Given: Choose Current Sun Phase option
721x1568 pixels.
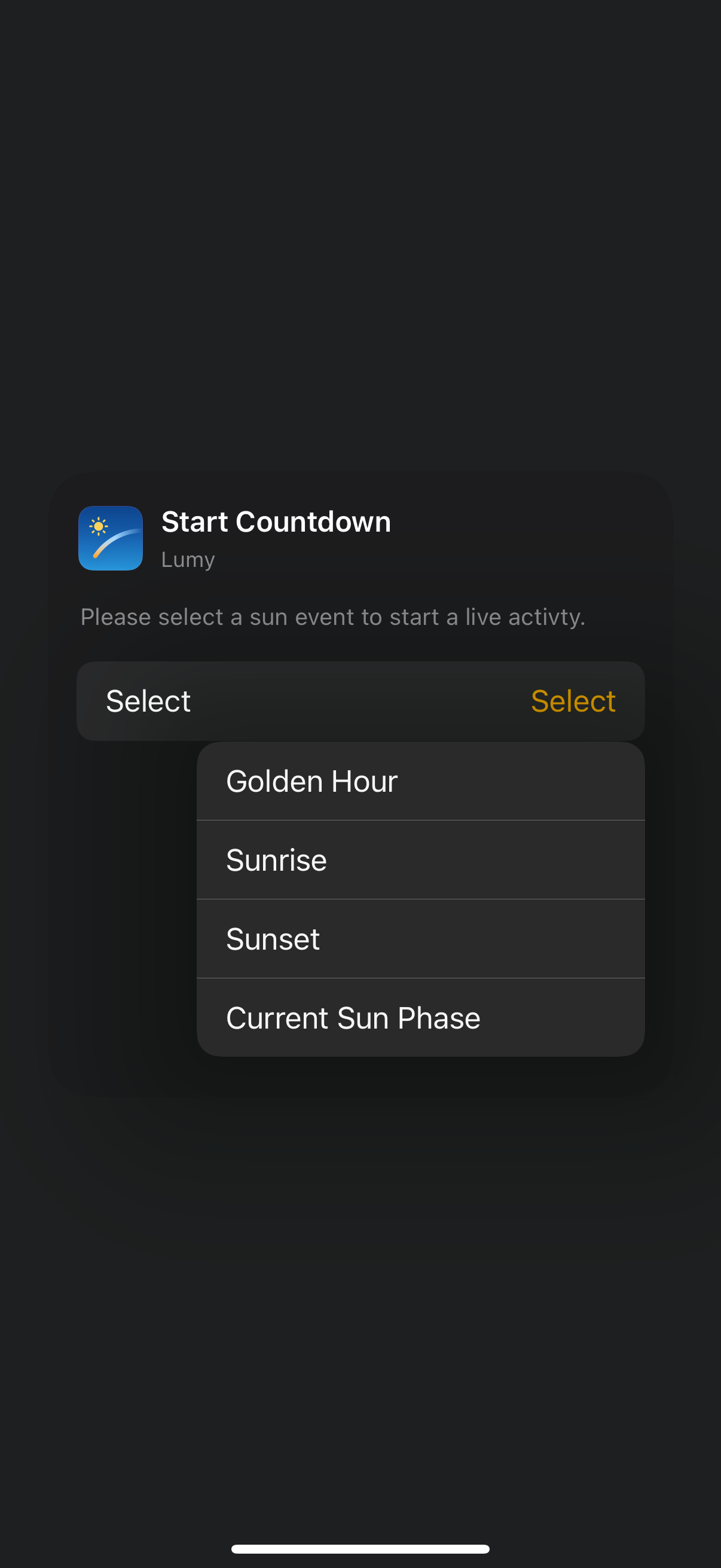Looking at the screenshot, I should coord(420,1017).
